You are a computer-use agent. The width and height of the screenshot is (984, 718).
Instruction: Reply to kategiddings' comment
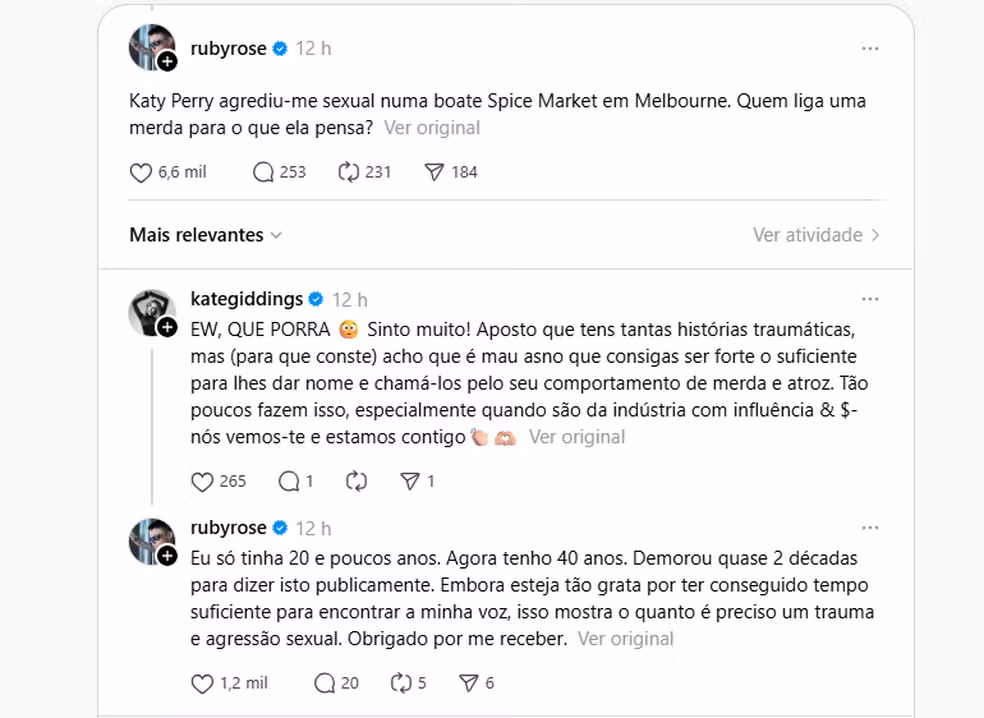[x=289, y=481]
